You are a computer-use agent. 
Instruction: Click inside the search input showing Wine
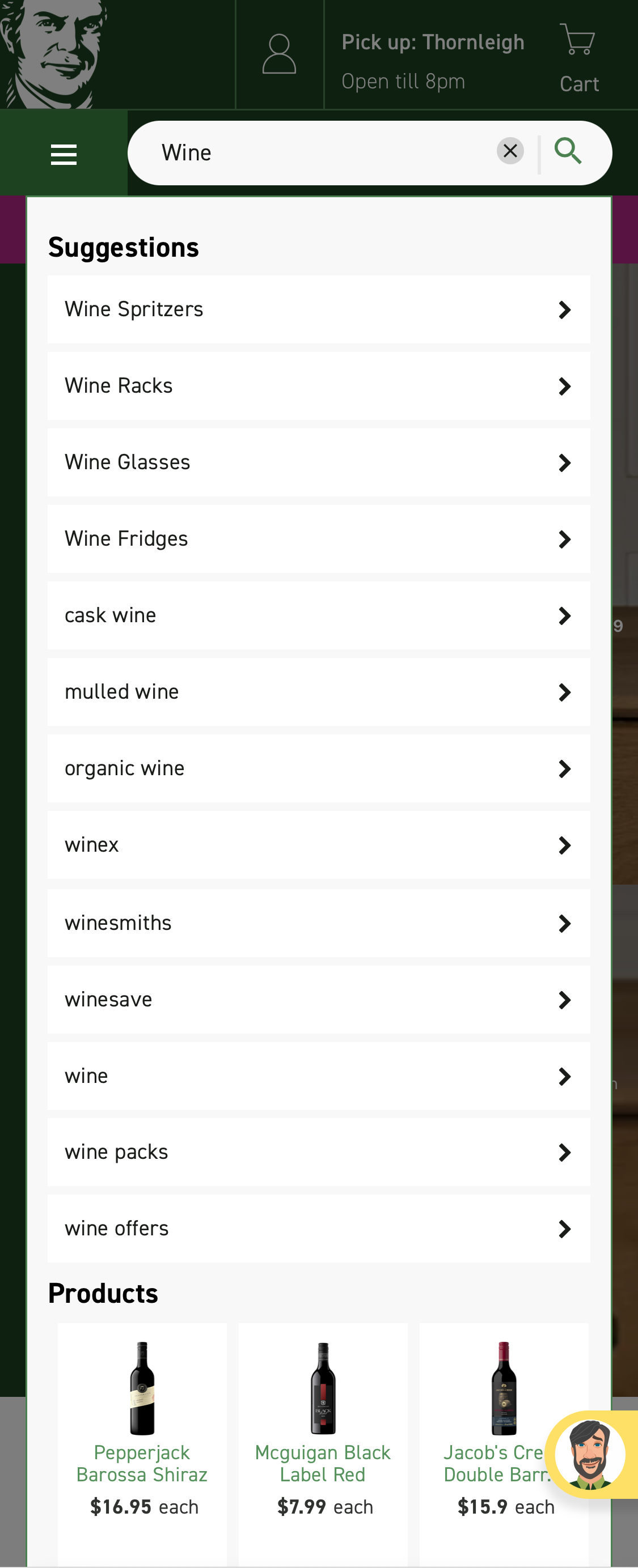coord(305,151)
